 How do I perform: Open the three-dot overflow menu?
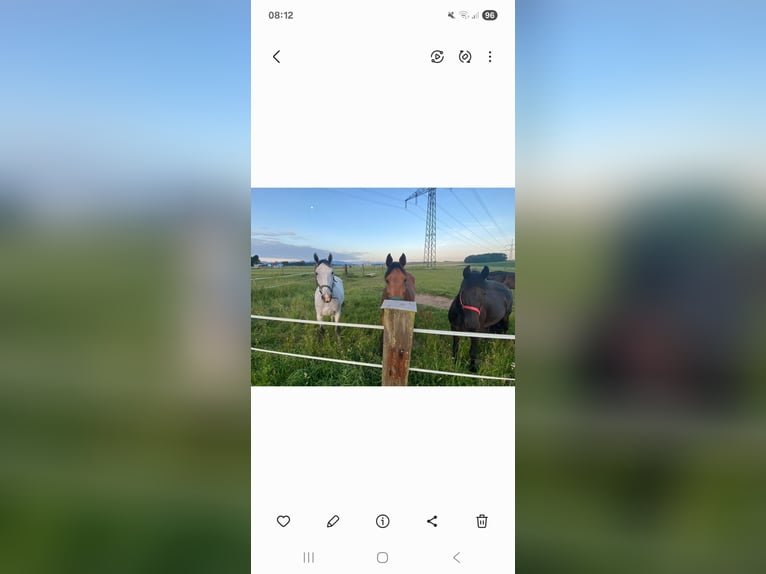coord(490,57)
